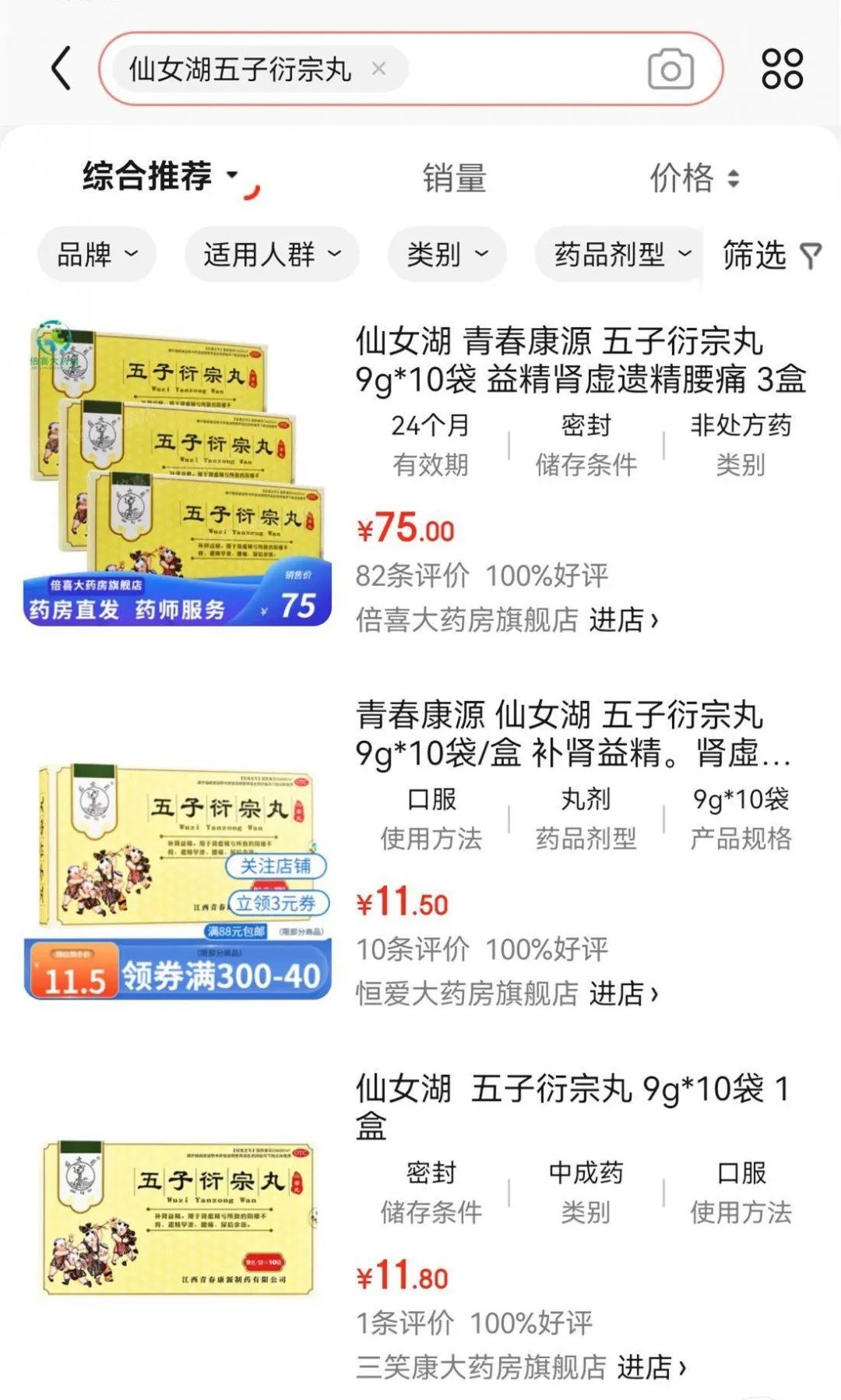Sort results by 价格
This screenshot has height=1400, width=841.
[x=693, y=178]
